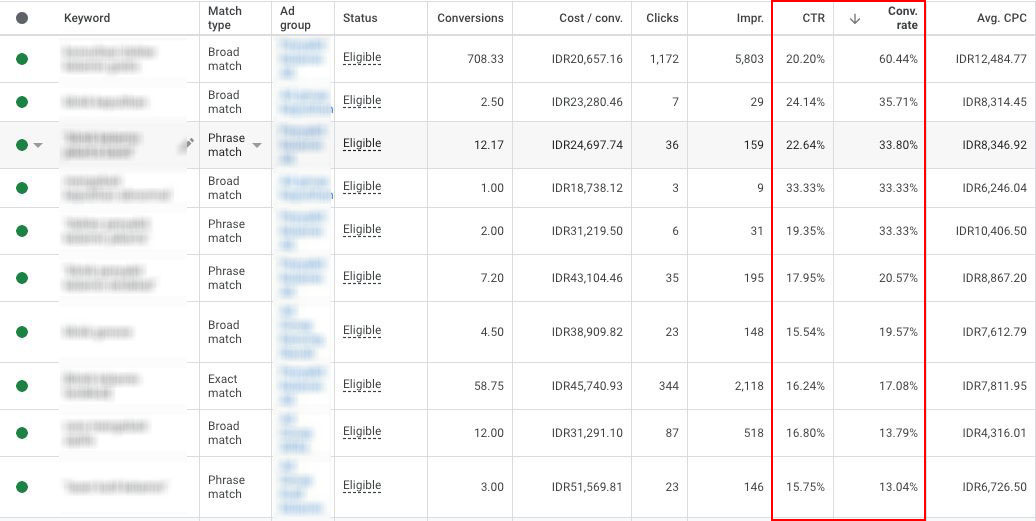Open Phrase match dropdown in highlighted row
This screenshot has height=521, width=1036.
coord(257,145)
